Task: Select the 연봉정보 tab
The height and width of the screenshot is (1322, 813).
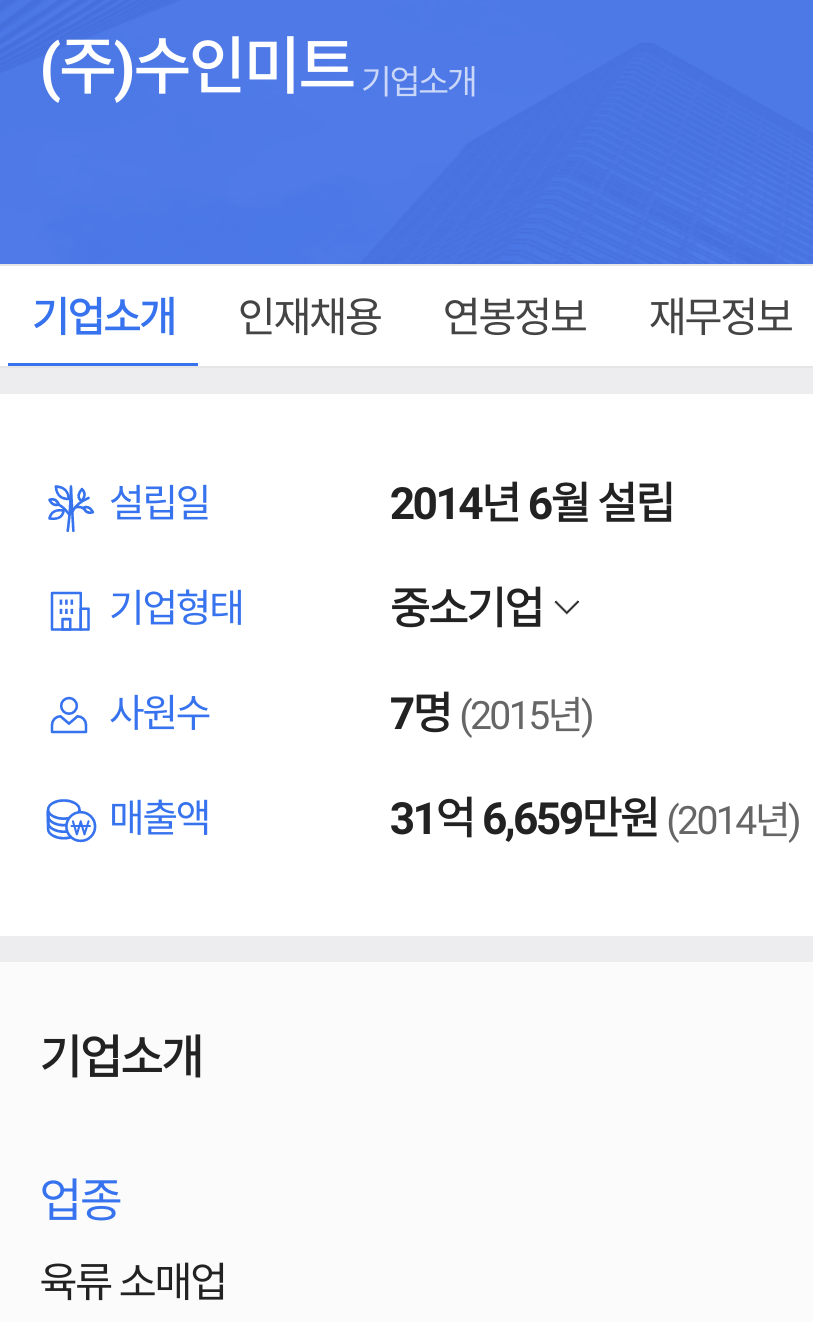Action: point(515,317)
